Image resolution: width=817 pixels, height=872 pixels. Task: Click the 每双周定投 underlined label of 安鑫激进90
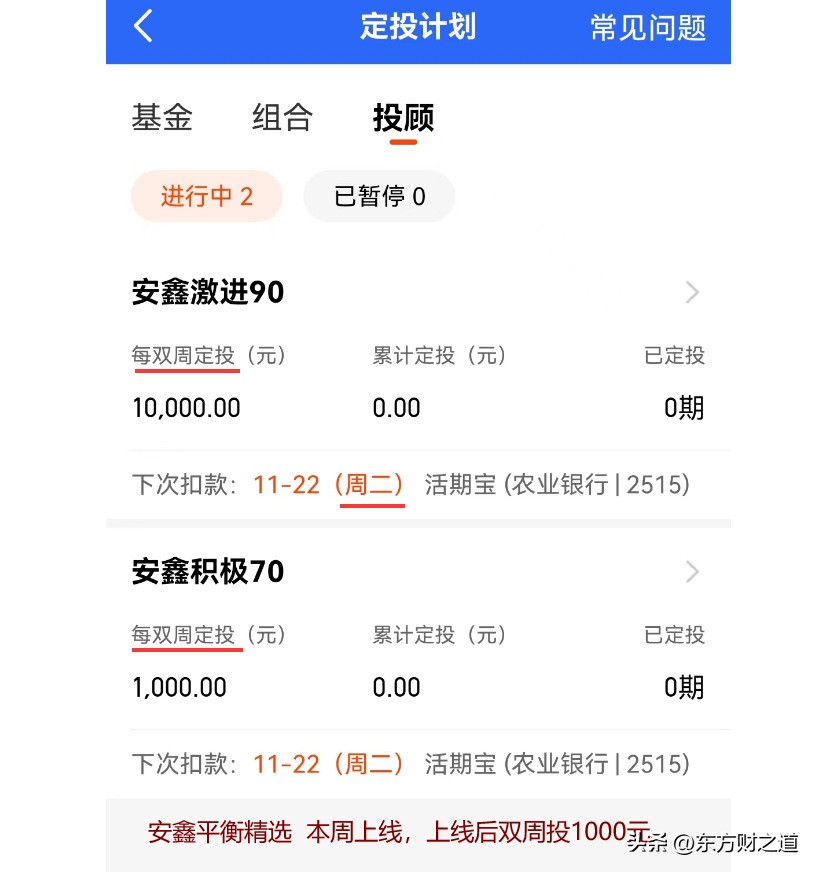pos(186,355)
